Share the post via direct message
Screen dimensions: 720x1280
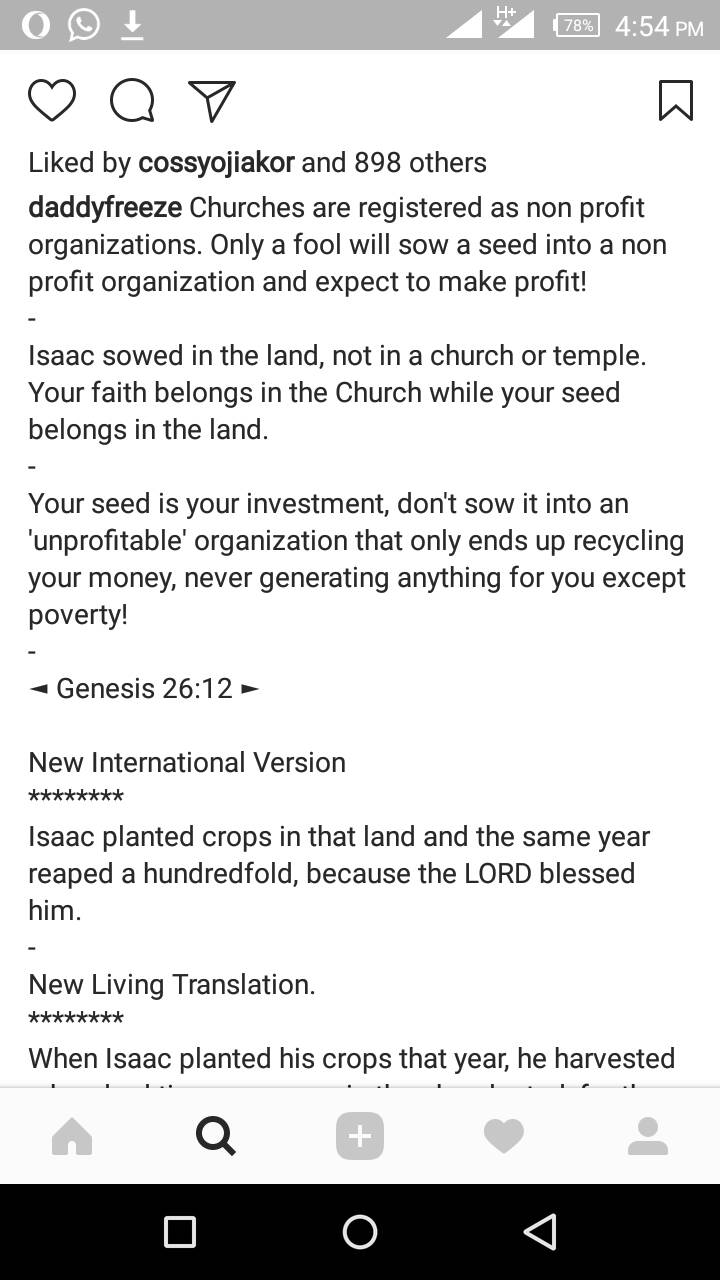(x=211, y=101)
